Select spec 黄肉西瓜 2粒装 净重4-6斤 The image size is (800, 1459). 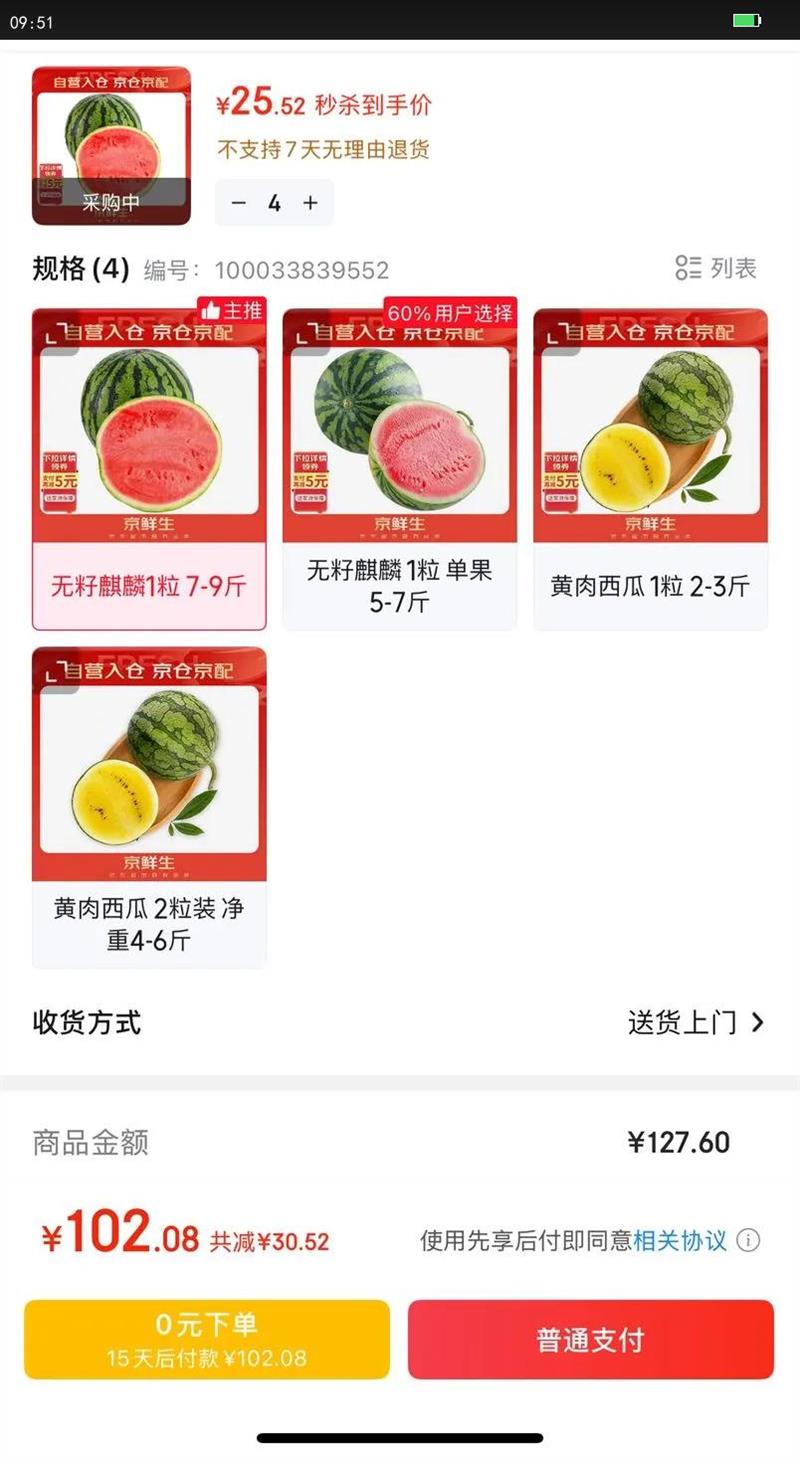click(149, 805)
